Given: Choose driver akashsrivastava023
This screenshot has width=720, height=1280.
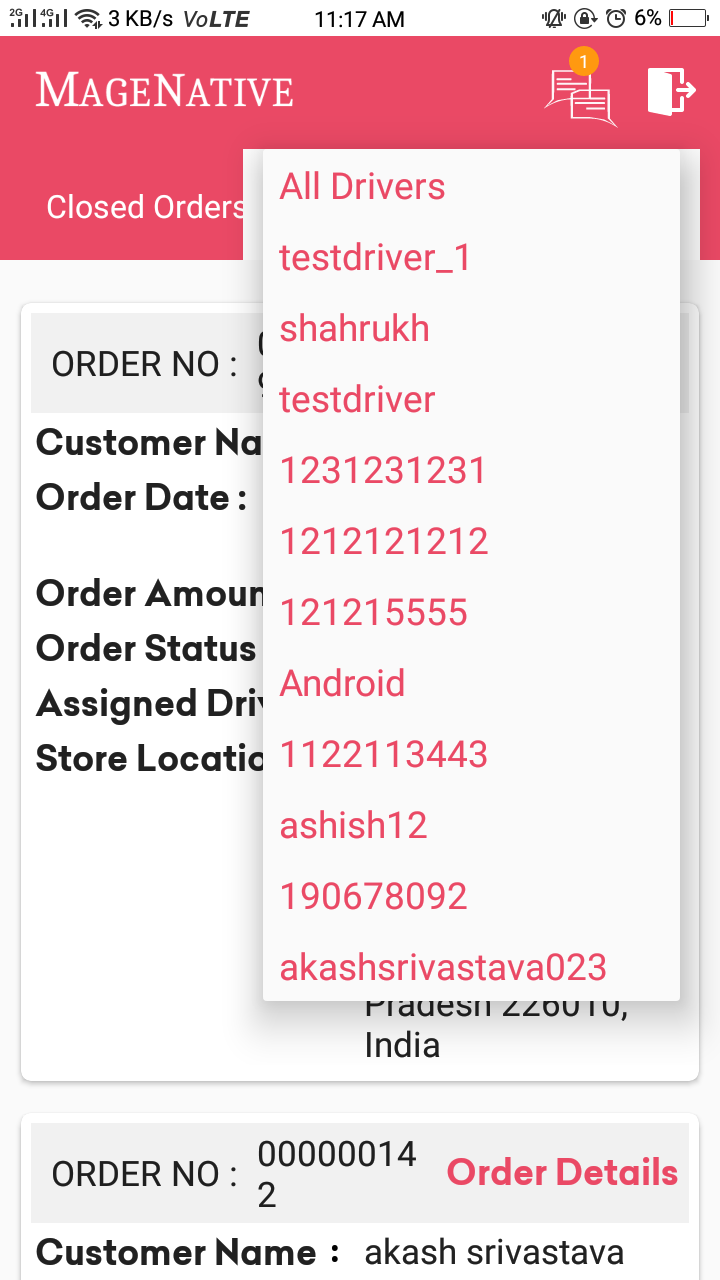Looking at the screenshot, I should pyautogui.click(x=443, y=968).
